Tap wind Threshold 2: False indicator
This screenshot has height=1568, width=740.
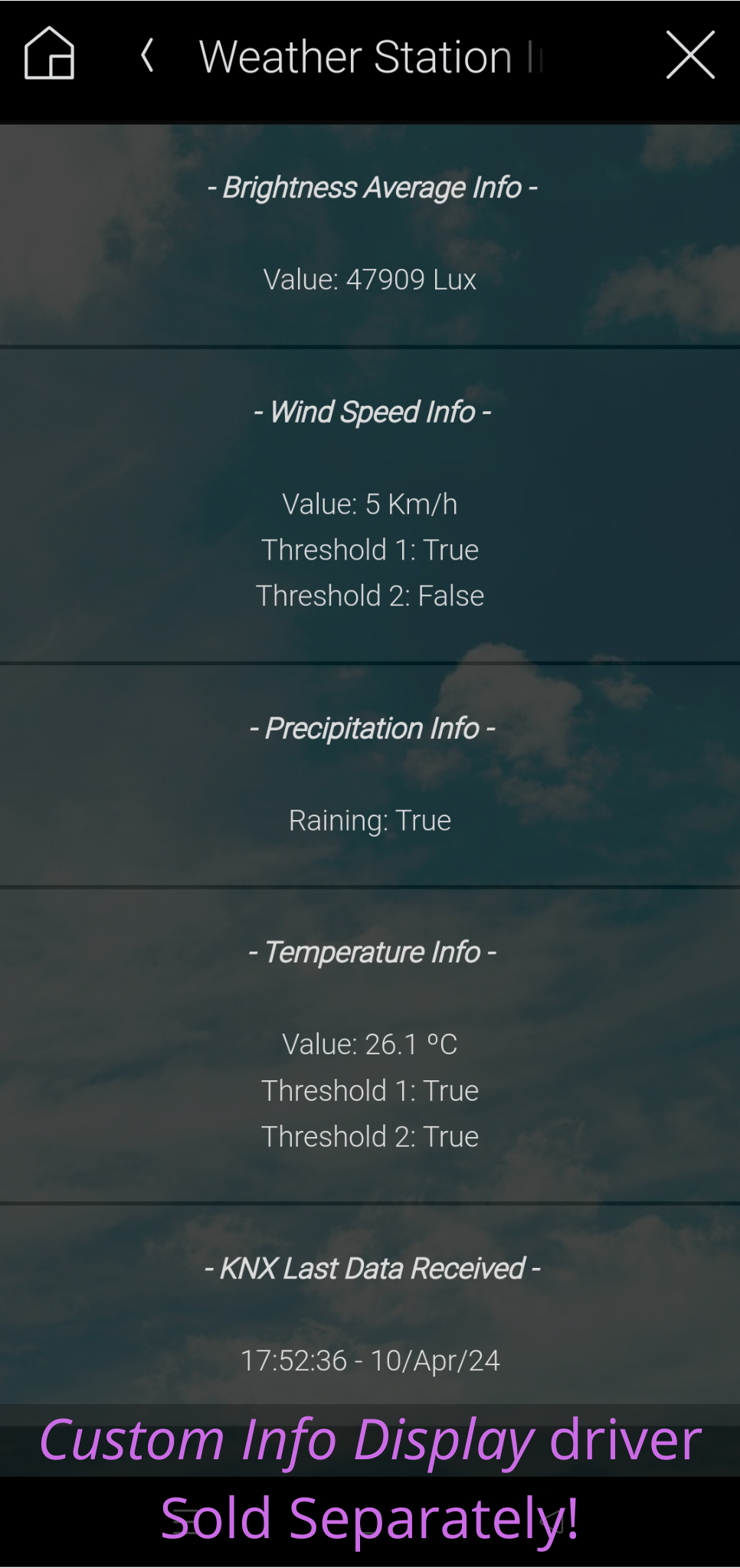point(370,596)
